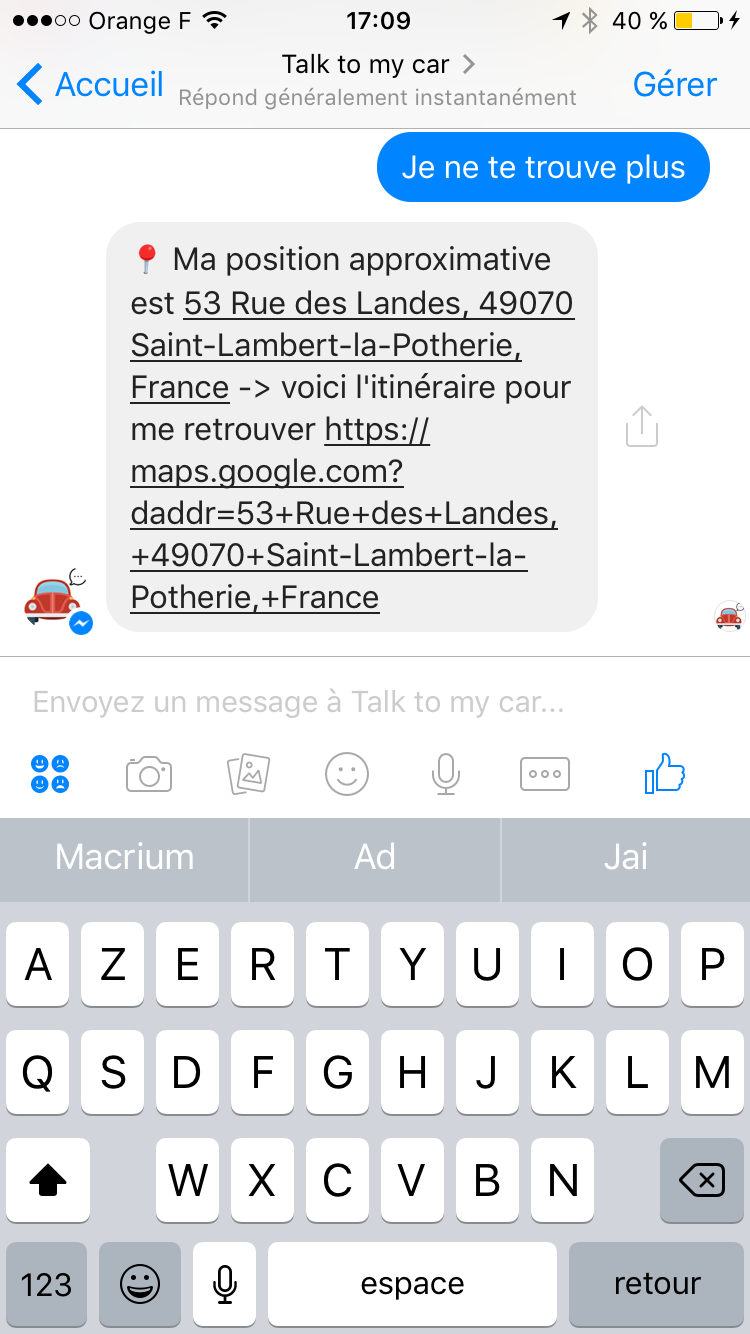
Task: Go back to Accueil
Action: 90,85
